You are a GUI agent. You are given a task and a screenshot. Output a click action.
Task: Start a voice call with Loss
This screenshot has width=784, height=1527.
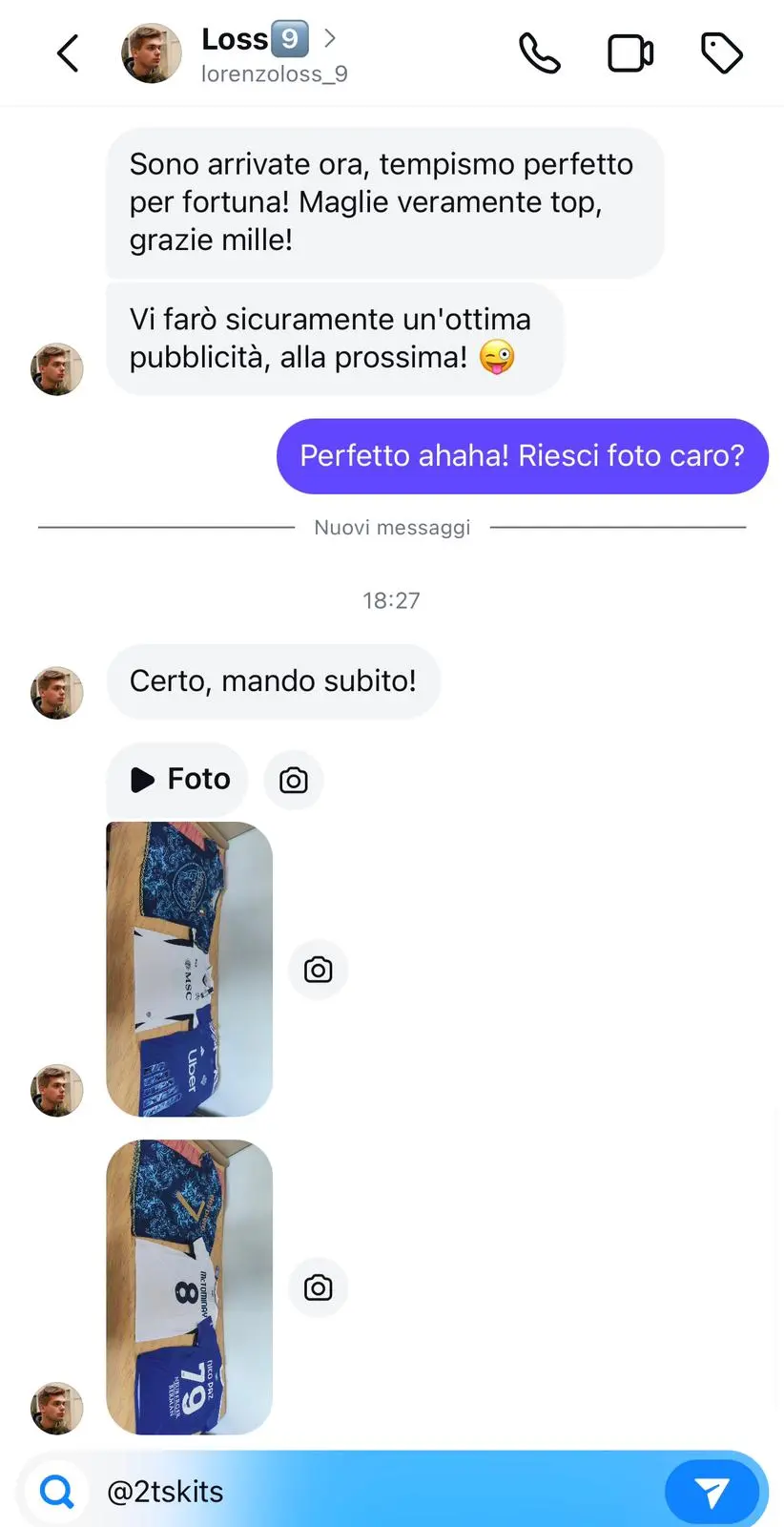coord(539,53)
